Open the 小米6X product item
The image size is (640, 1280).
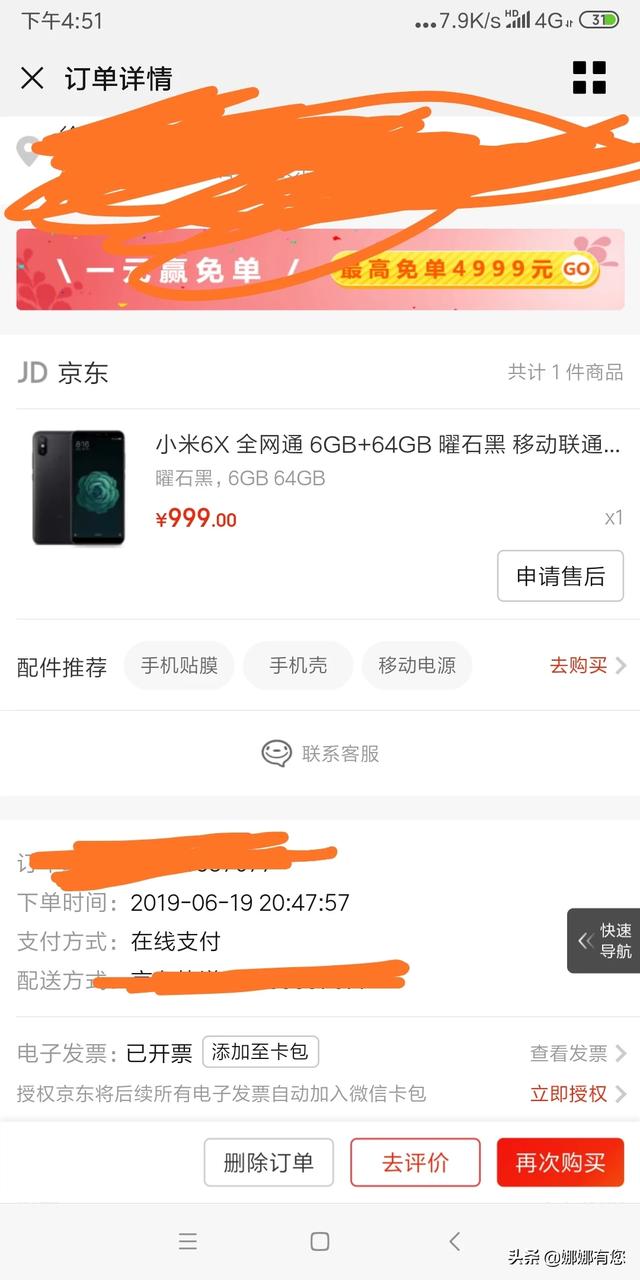[387, 445]
